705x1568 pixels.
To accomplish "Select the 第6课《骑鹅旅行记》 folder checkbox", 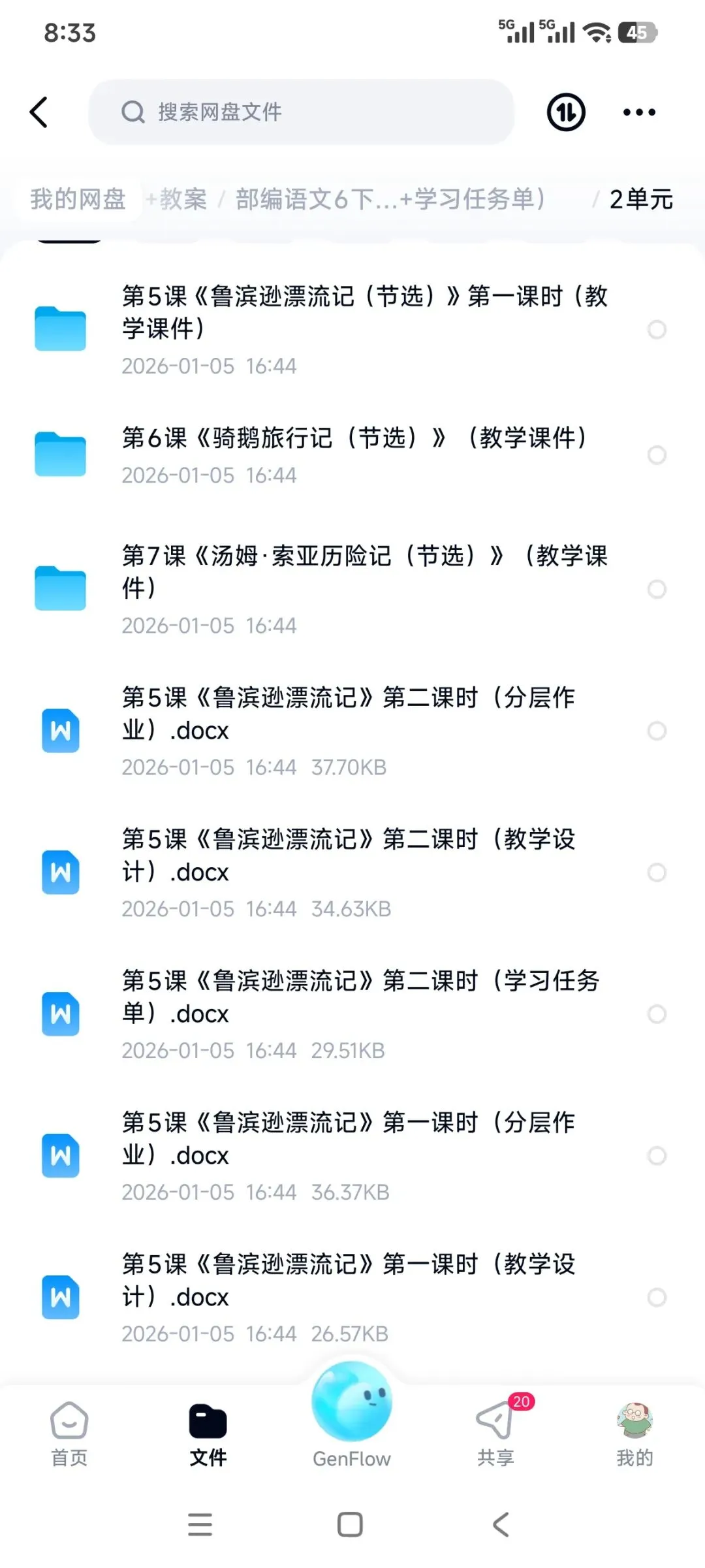I will [x=657, y=455].
